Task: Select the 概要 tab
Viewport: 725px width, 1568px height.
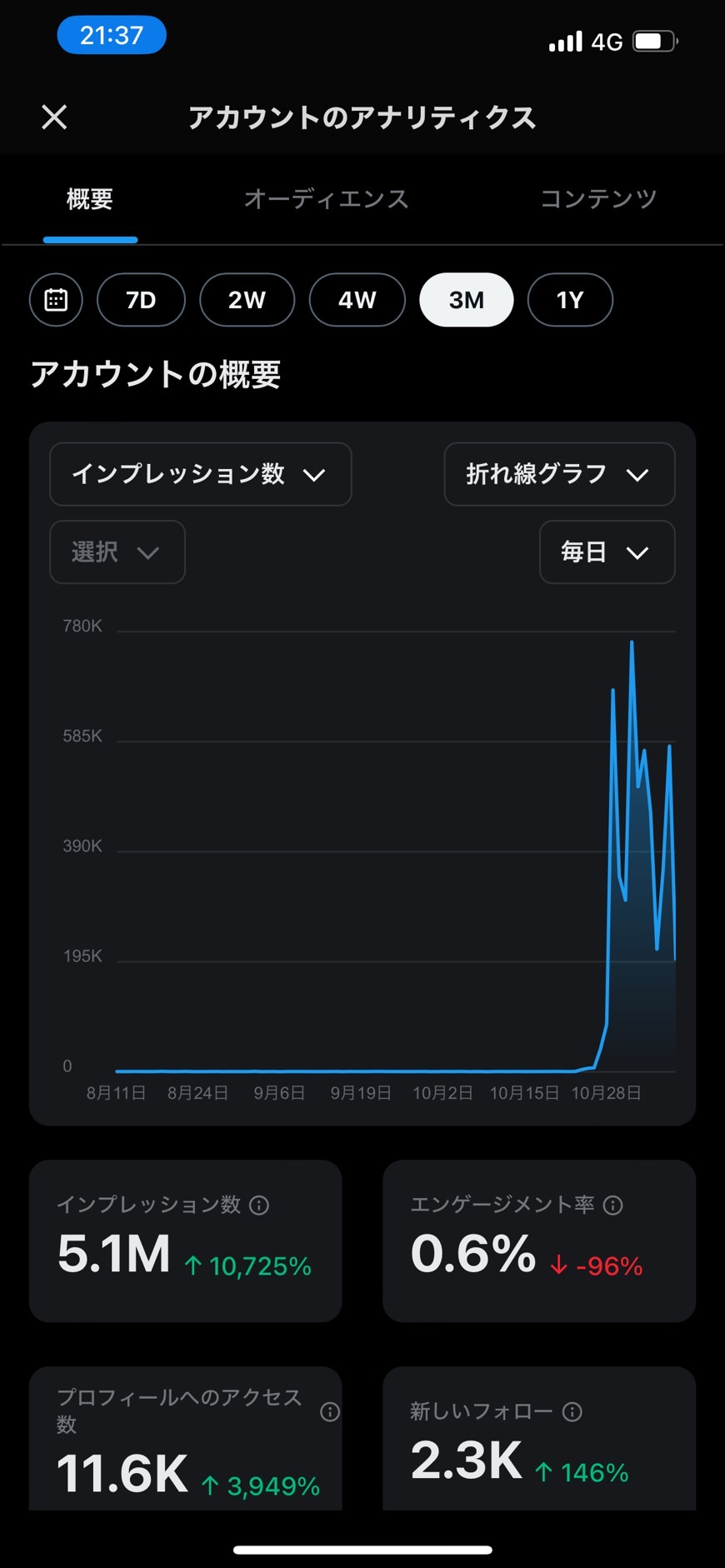Action: (90, 199)
